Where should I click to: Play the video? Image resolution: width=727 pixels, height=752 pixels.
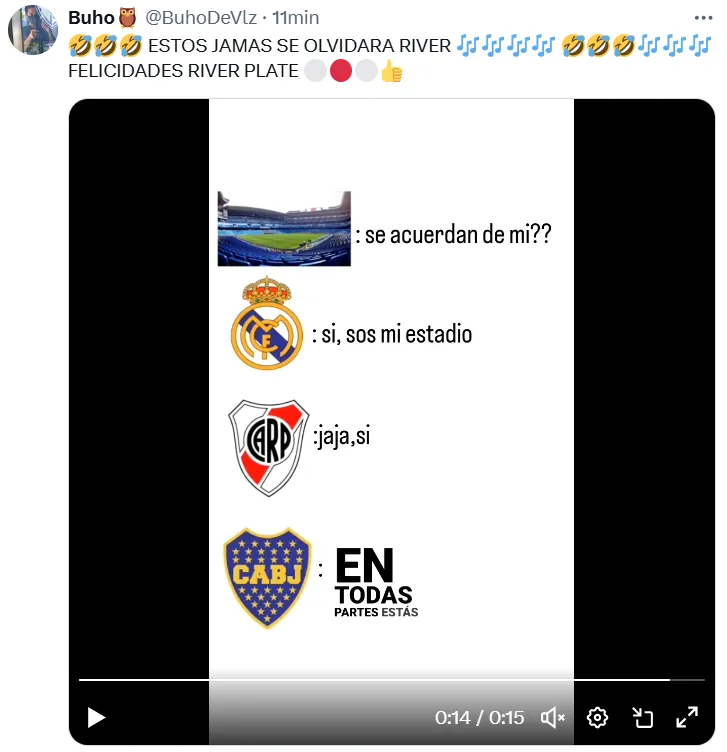coord(96,717)
